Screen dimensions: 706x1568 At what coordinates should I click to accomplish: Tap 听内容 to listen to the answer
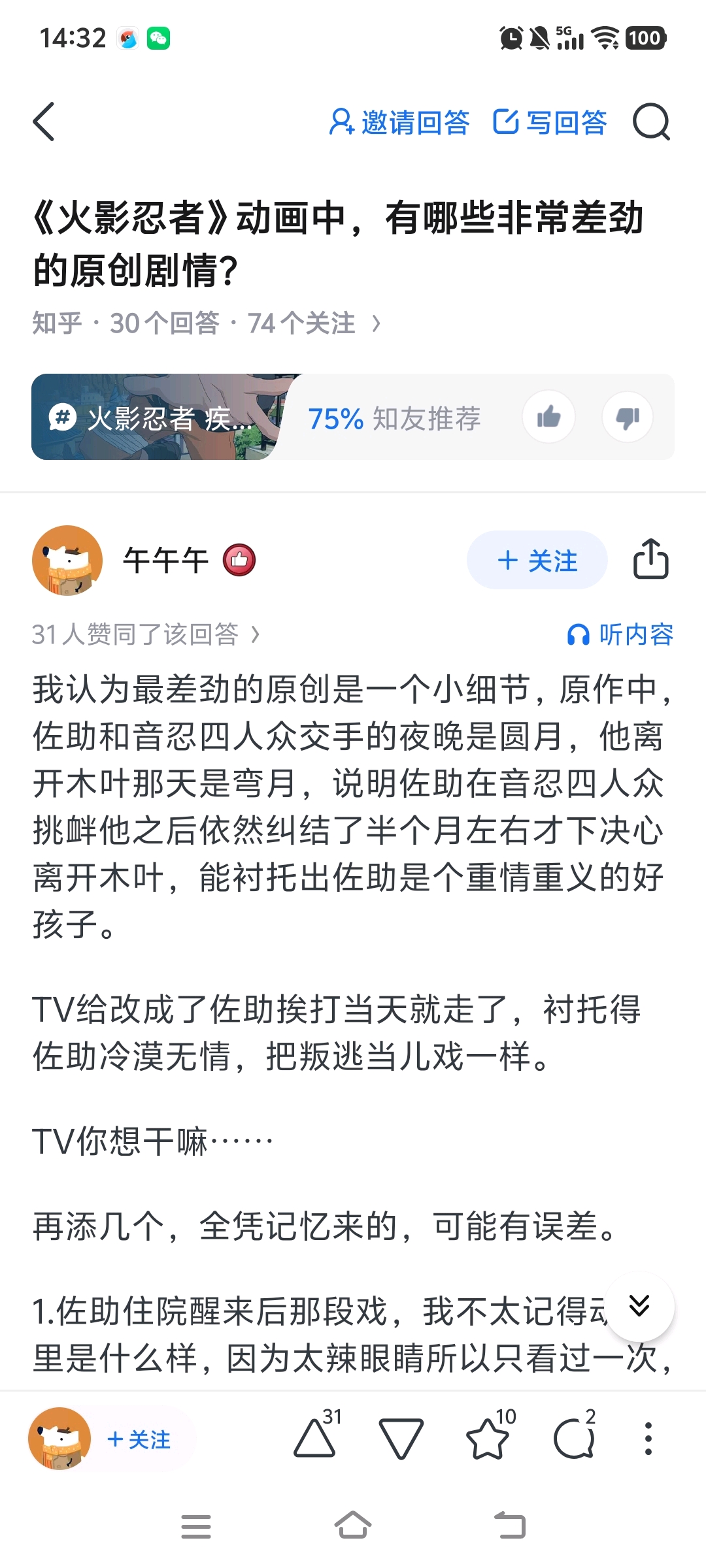click(620, 634)
